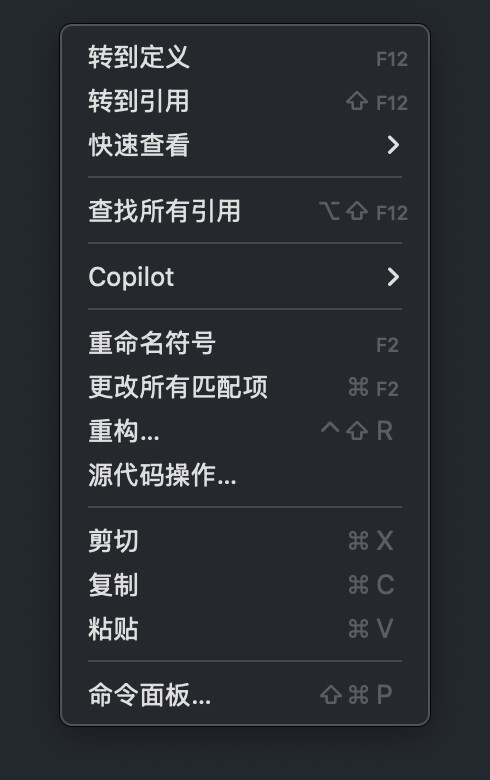Tap 剪切 to cut selection
Viewport: 490px width, 780px height.
245,541
